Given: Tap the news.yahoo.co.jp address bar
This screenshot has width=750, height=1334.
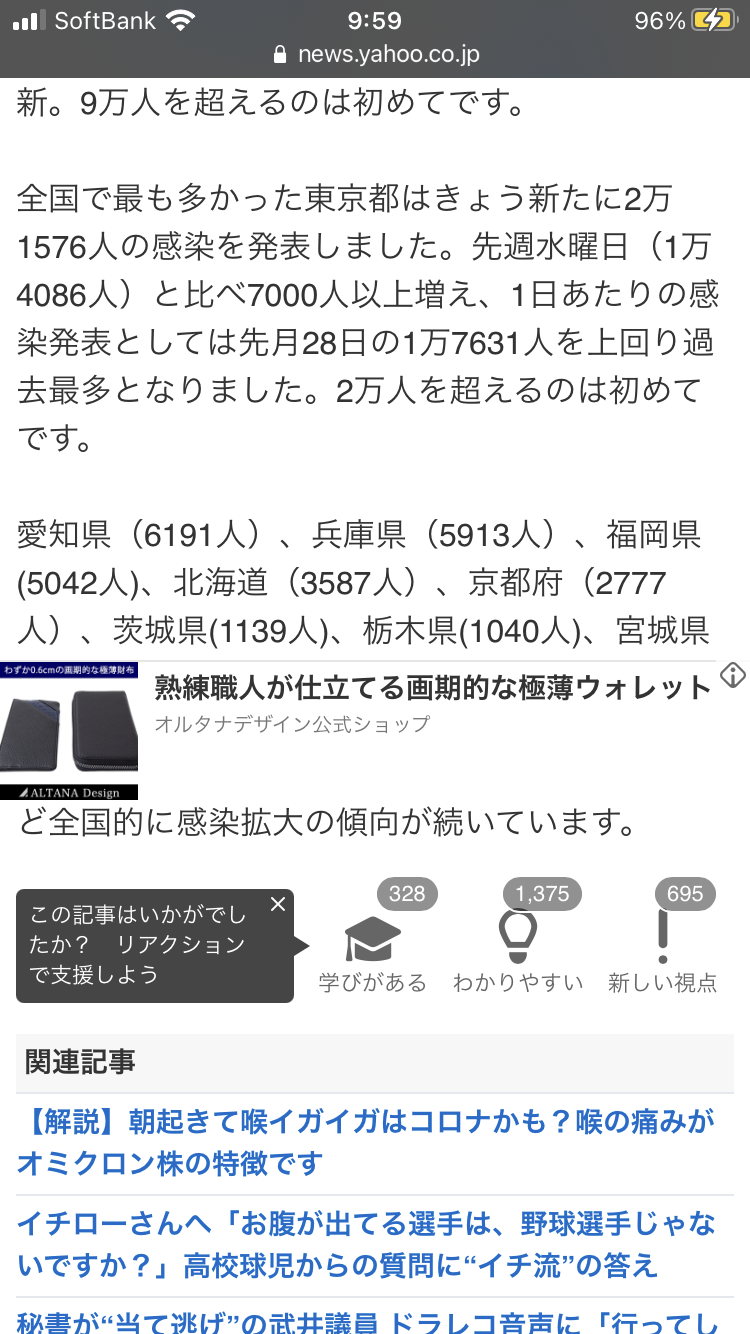Looking at the screenshot, I should [x=375, y=54].
